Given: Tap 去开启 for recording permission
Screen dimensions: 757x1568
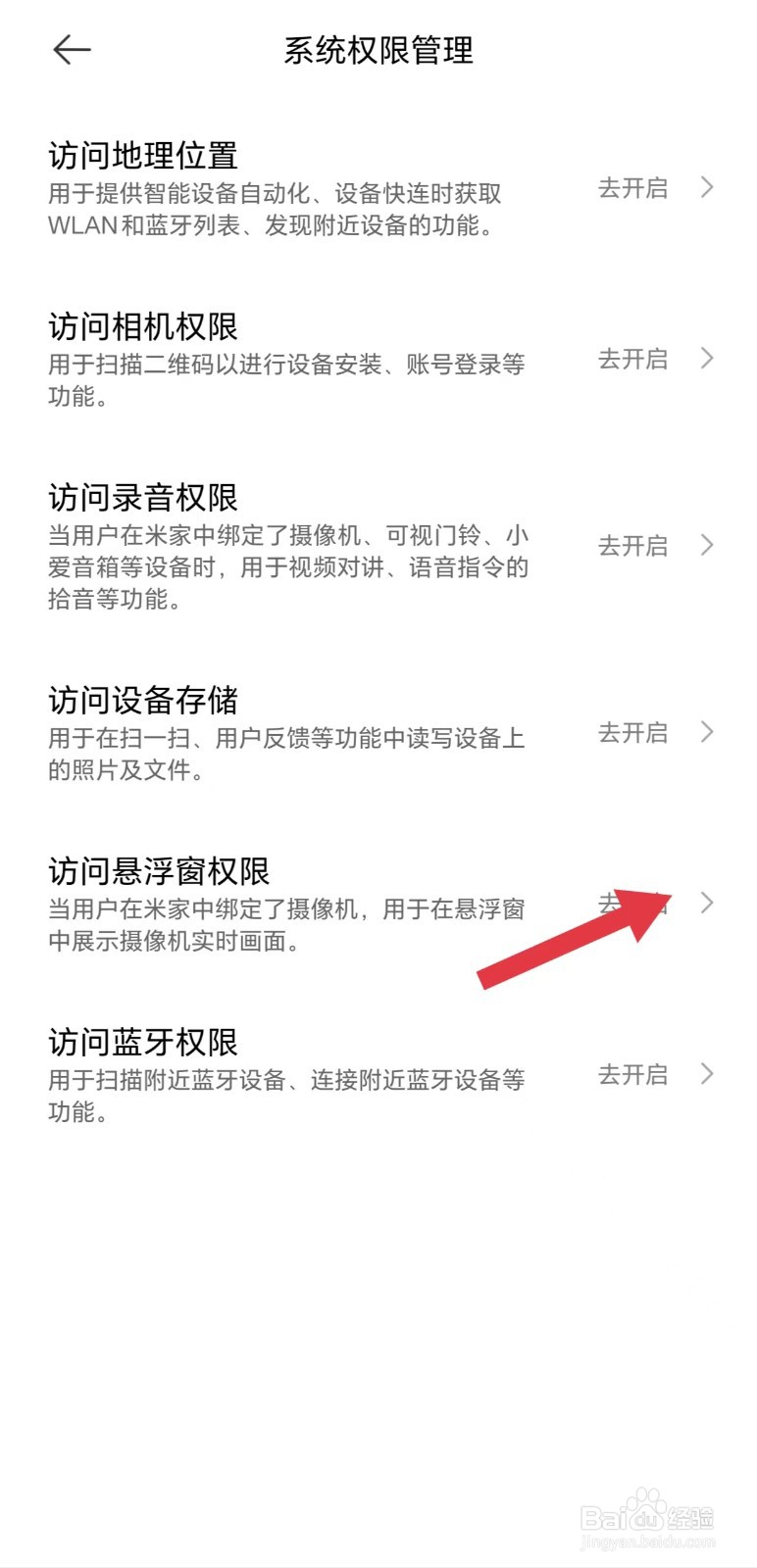Looking at the screenshot, I should click(x=631, y=546).
